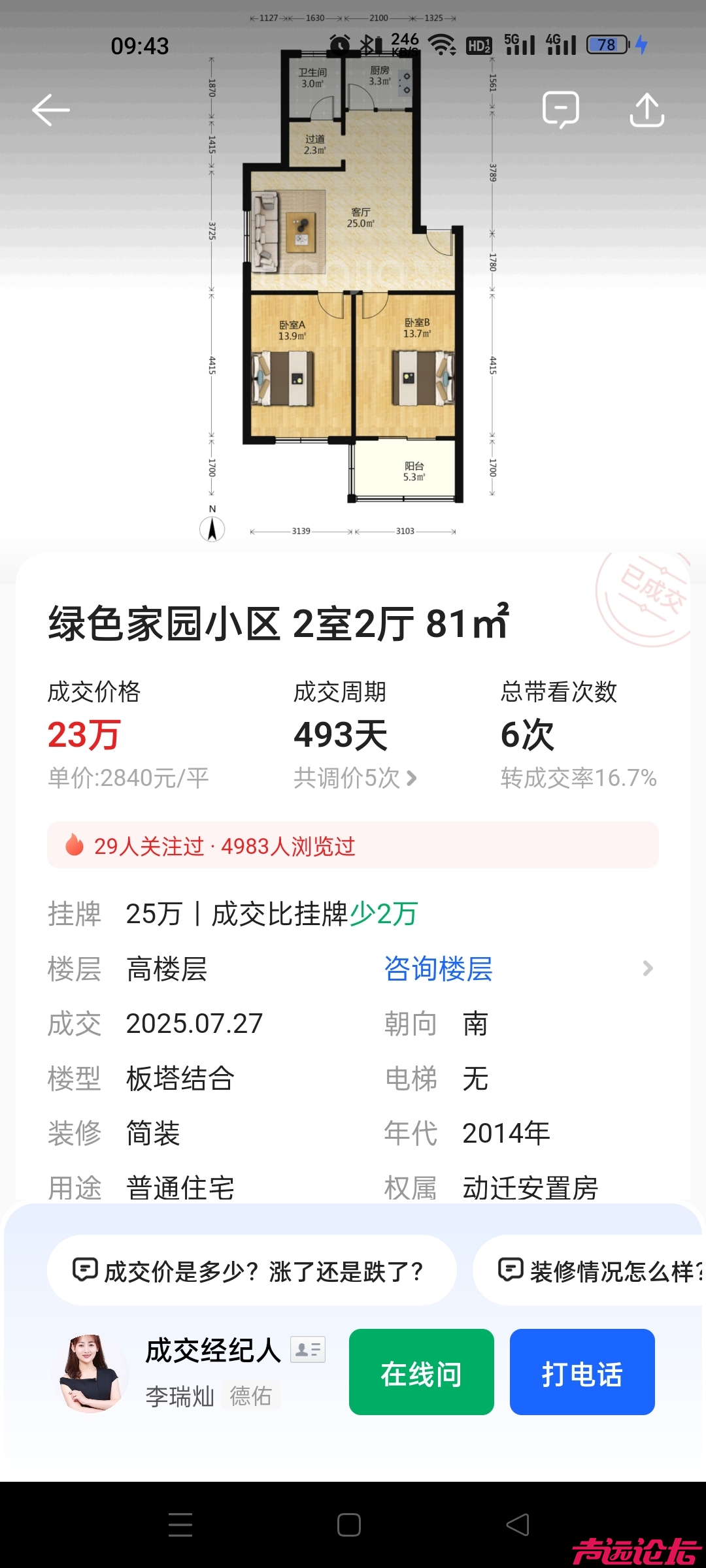The width and height of the screenshot is (706, 1568).
Task: Open recent apps from navigation bar
Action: [x=180, y=1525]
